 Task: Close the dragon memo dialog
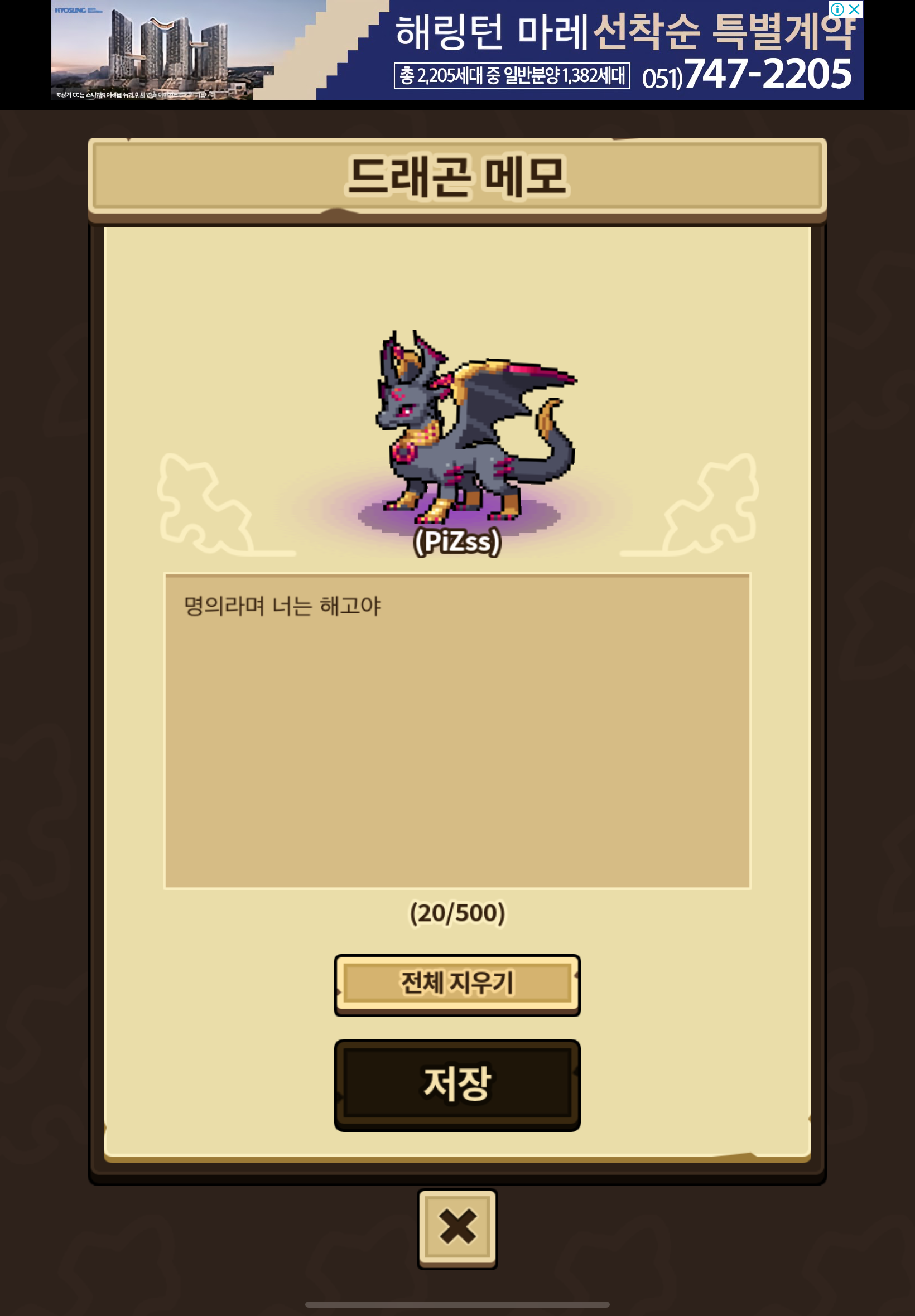[x=457, y=1227]
